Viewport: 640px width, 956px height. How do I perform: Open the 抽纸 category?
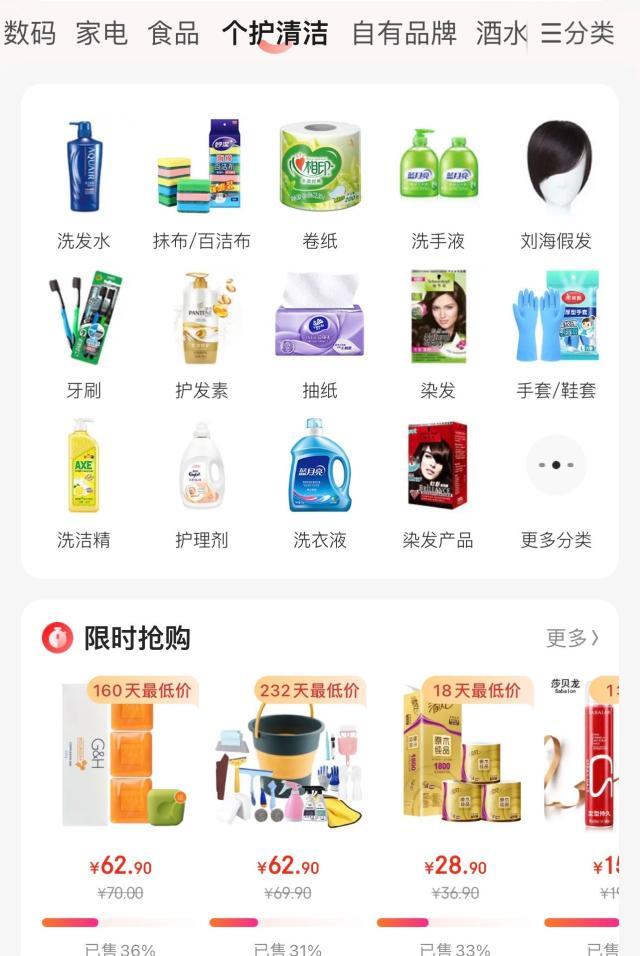coord(320,335)
